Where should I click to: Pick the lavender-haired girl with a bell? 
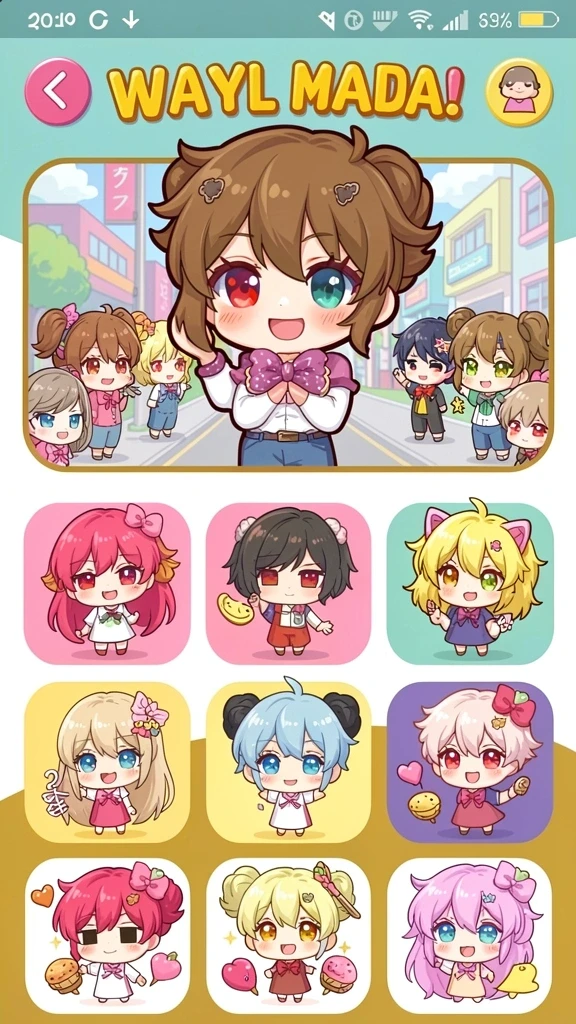click(x=470, y=936)
